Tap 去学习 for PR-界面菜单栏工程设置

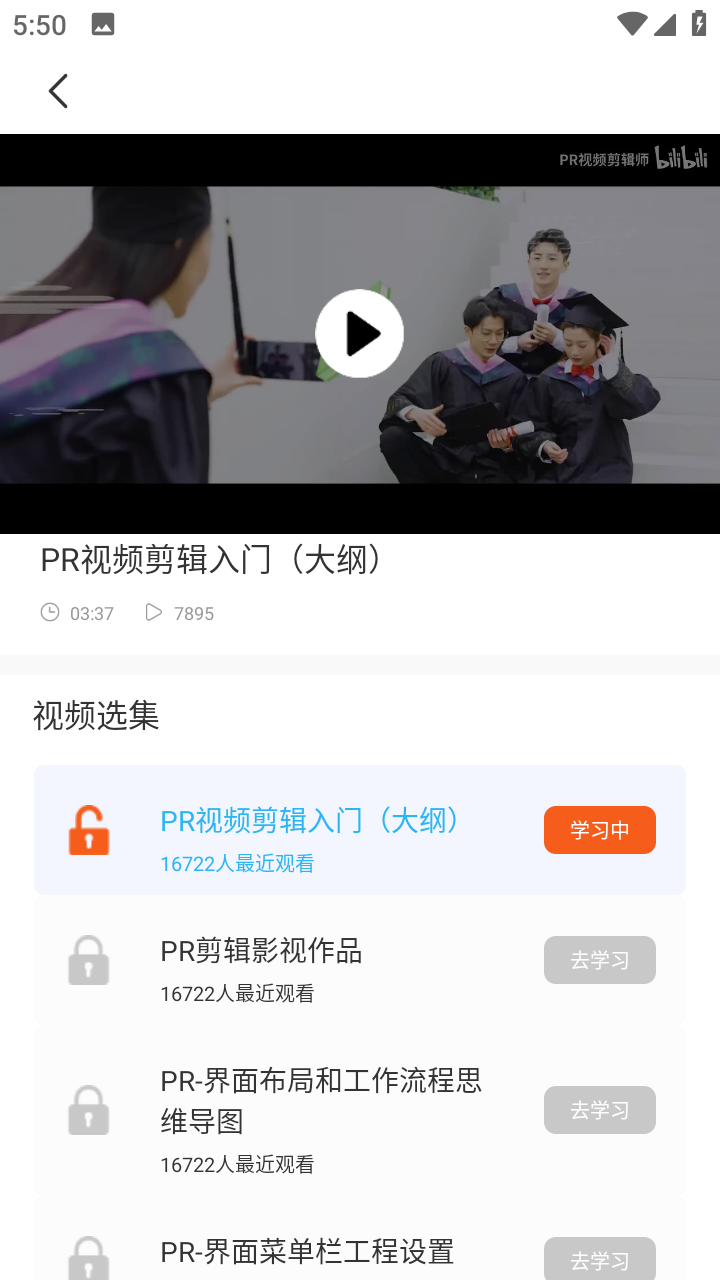(x=599, y=1259)
